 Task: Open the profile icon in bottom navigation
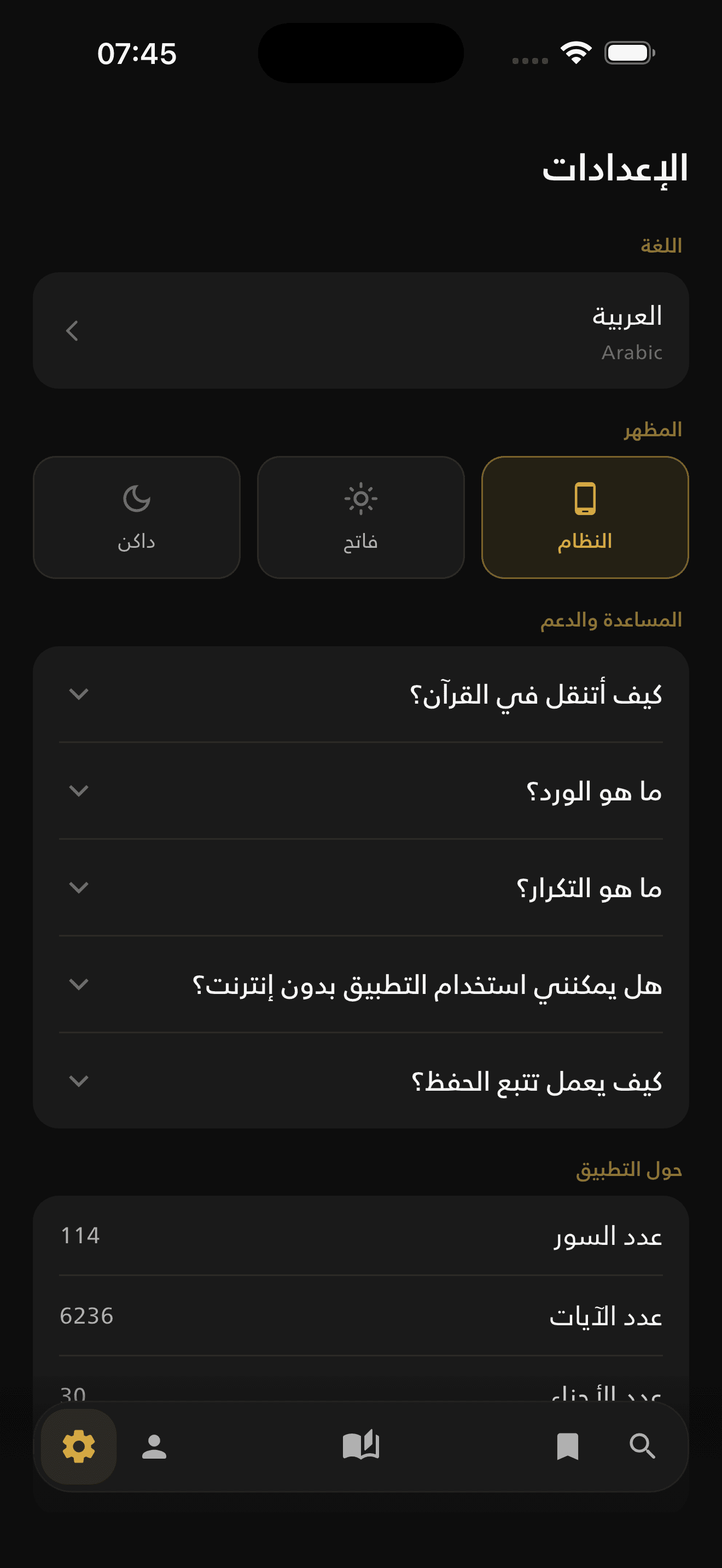[155, 1447]
